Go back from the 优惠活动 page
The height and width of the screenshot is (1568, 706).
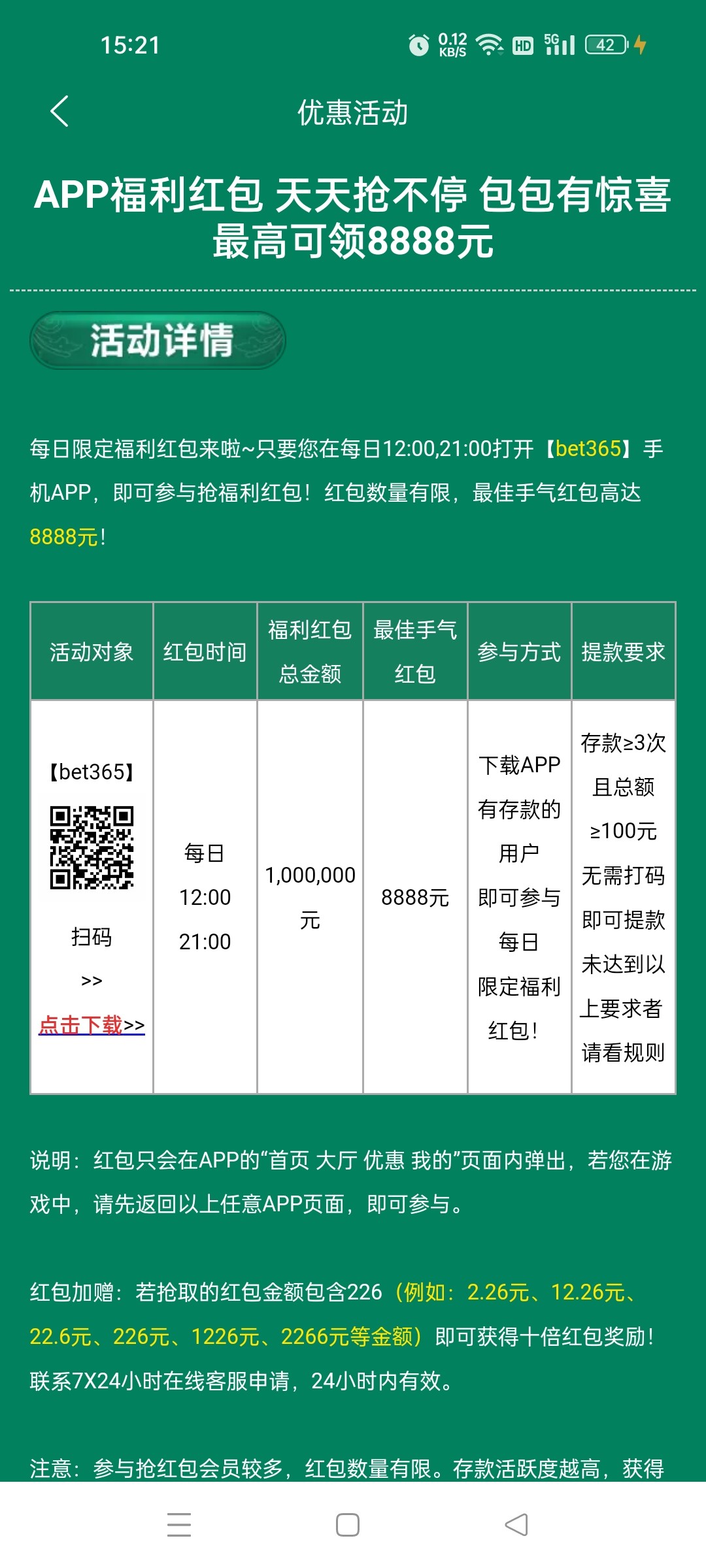(x=59, y=111)
